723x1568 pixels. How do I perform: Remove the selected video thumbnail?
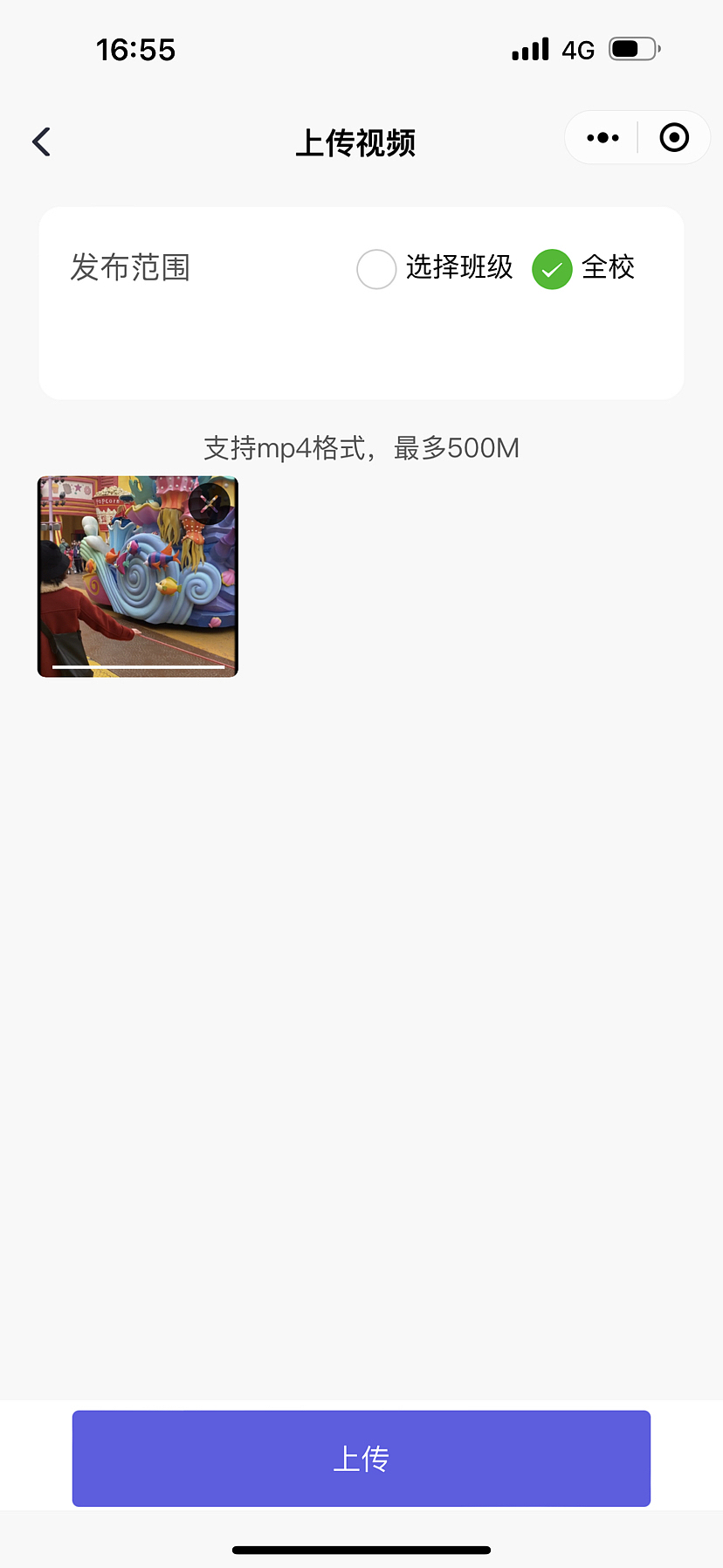pyautogui.click(x=210, y=503)
